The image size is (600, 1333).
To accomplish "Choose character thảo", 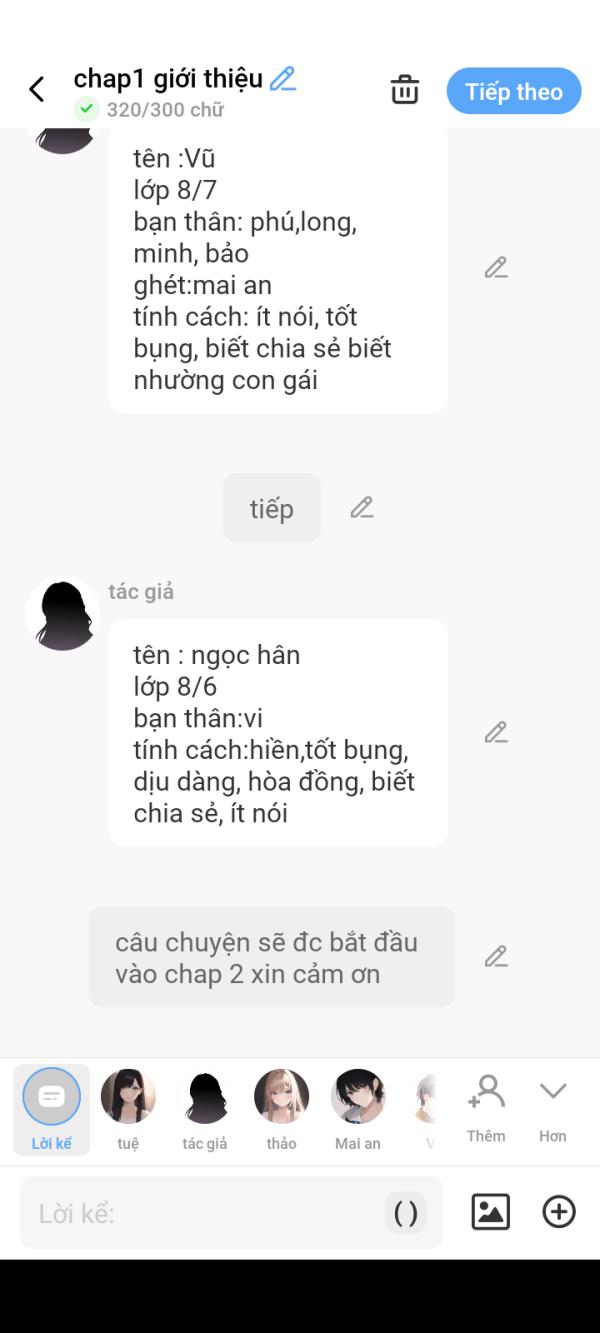I will coord(281,1110).
